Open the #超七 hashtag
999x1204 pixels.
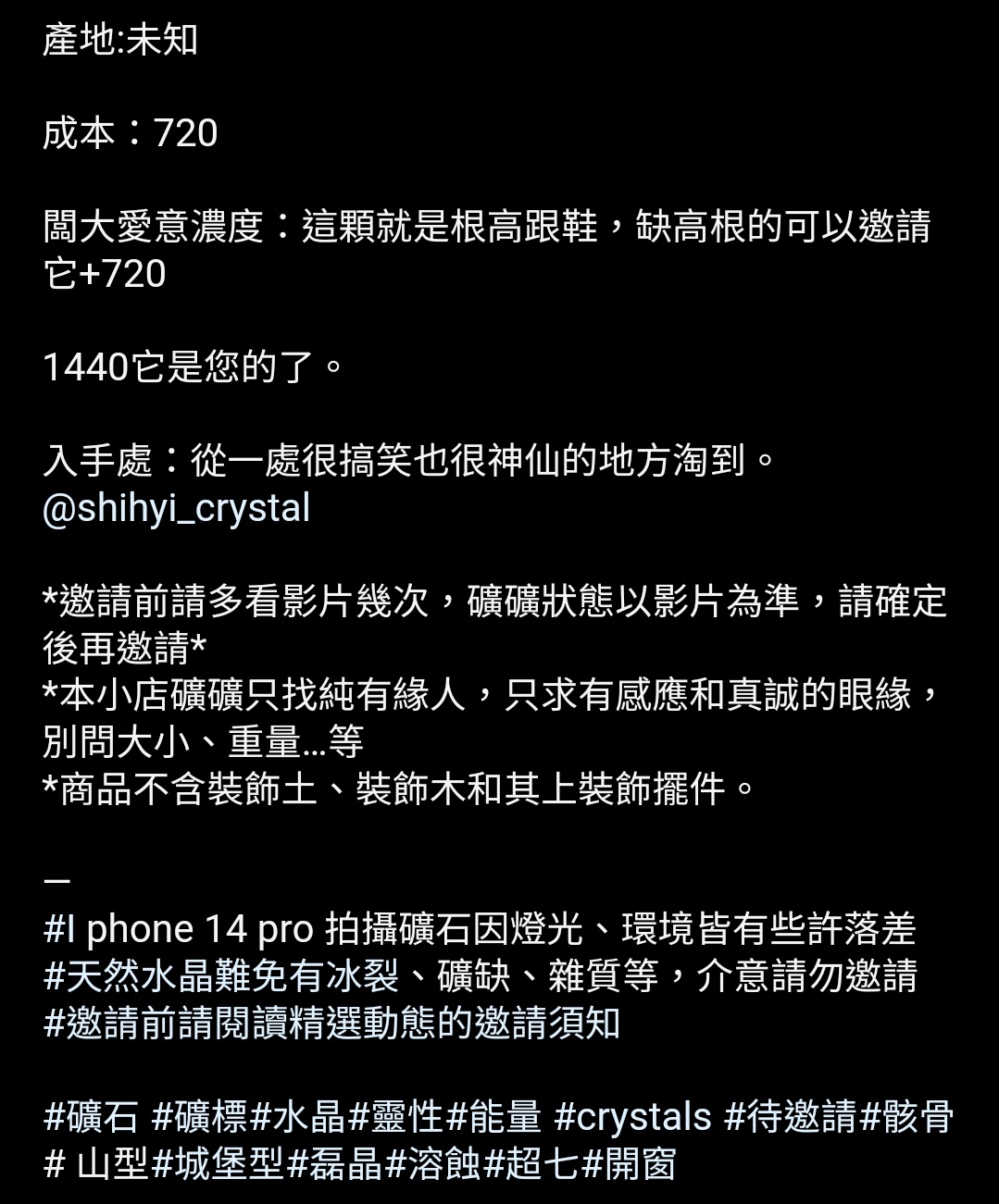pyautogui.click(x=531, y=1164)
